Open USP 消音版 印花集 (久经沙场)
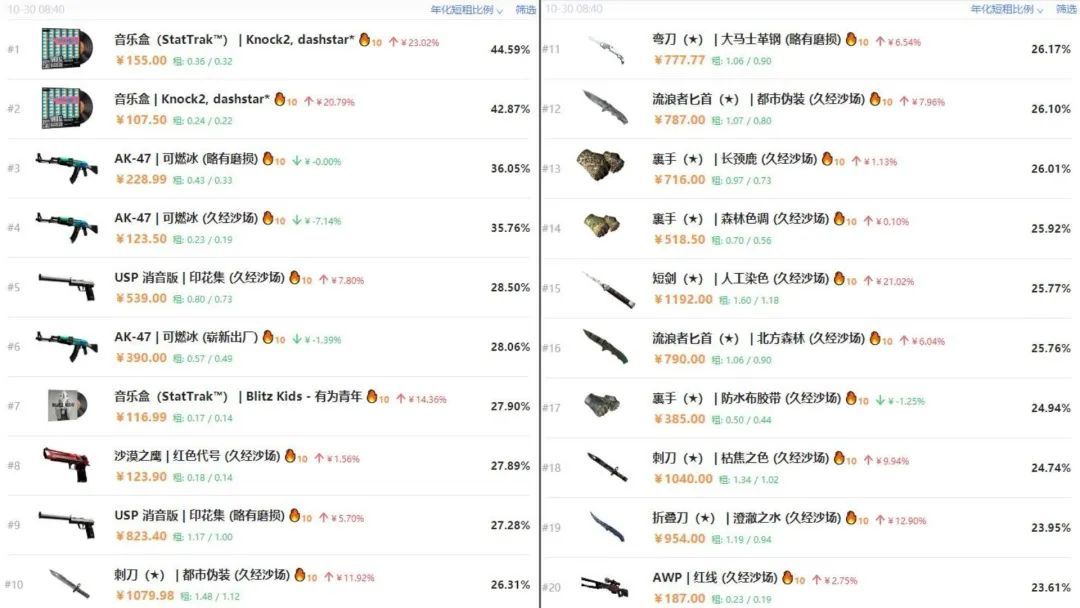Screen dimensions: 1080x608 [x=270, y=287]
